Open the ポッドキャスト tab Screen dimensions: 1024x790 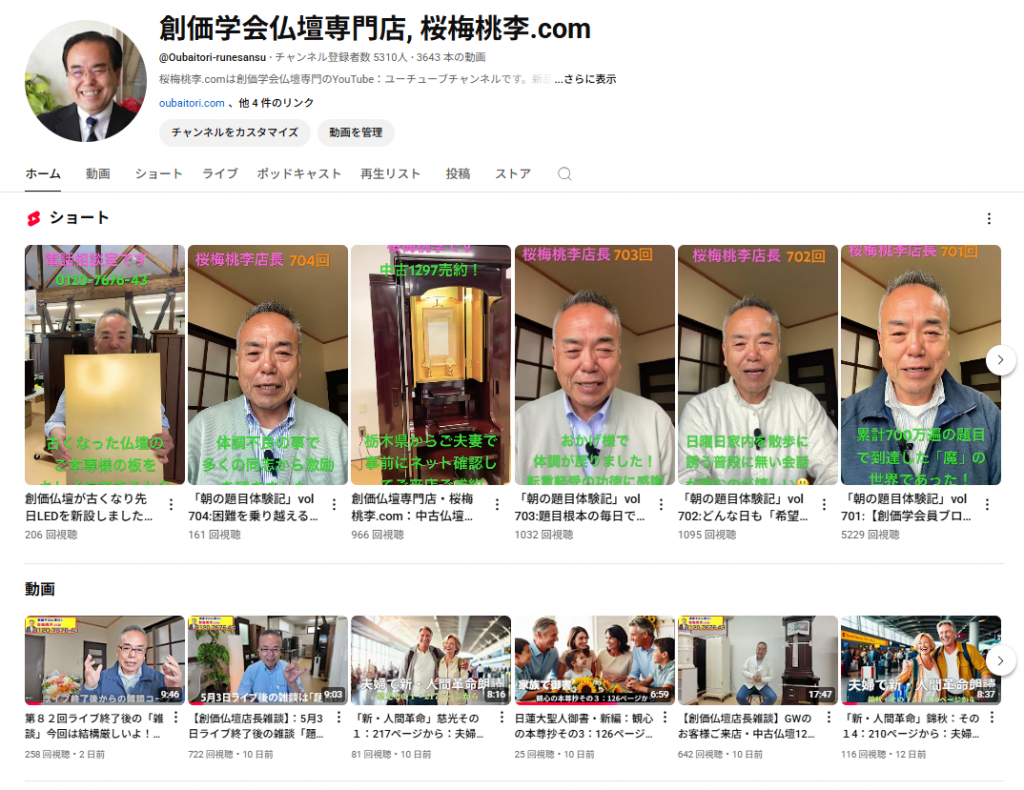click(x=299, y=174)
